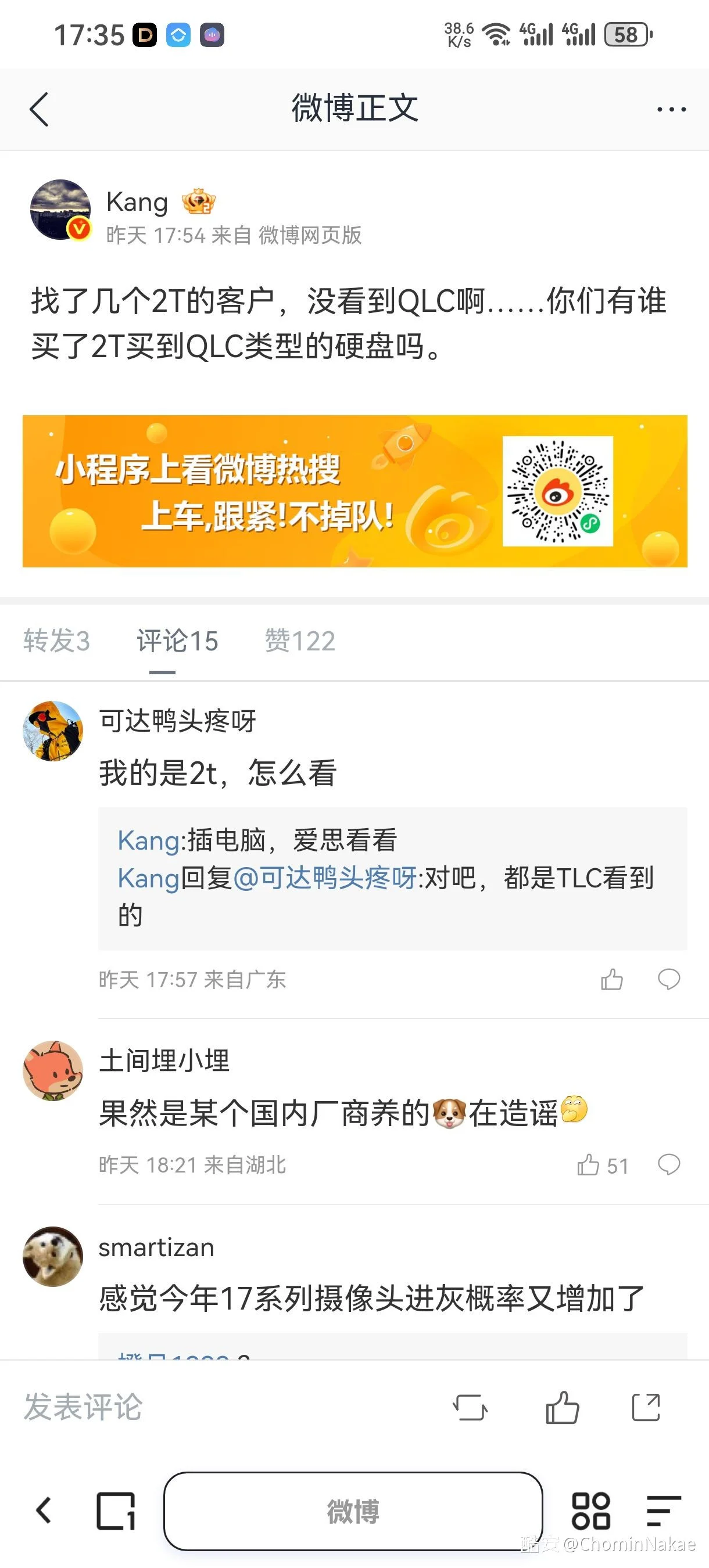
Task: Open the three-dot overflow menu
Action: pyautogui.click(x=671, y=110)
